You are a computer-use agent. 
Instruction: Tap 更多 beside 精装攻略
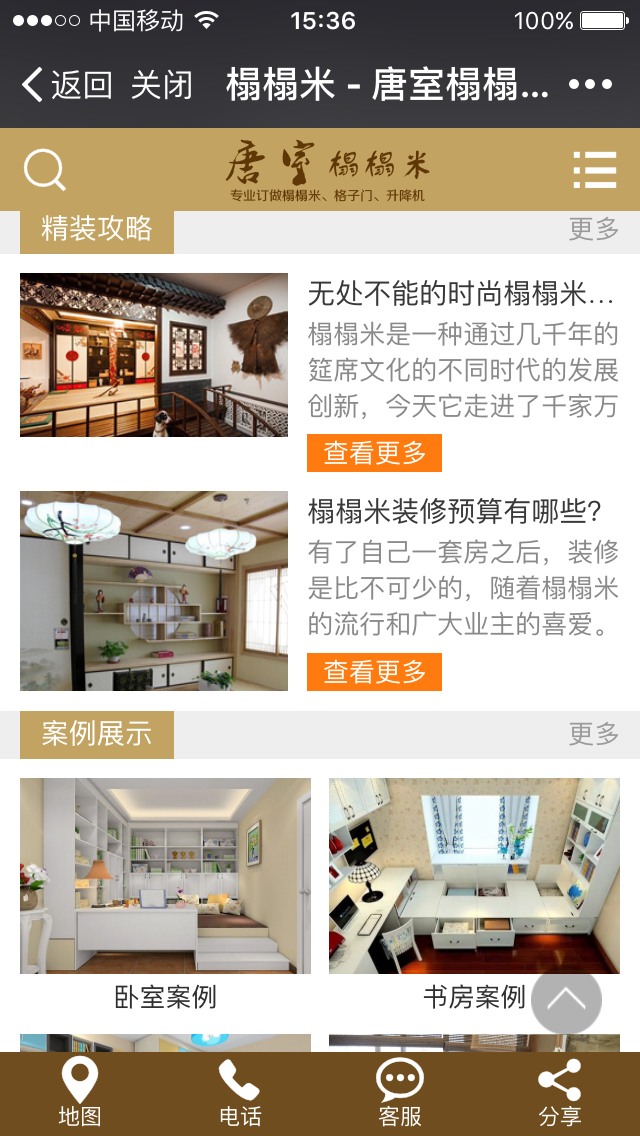tap(594, 229)
